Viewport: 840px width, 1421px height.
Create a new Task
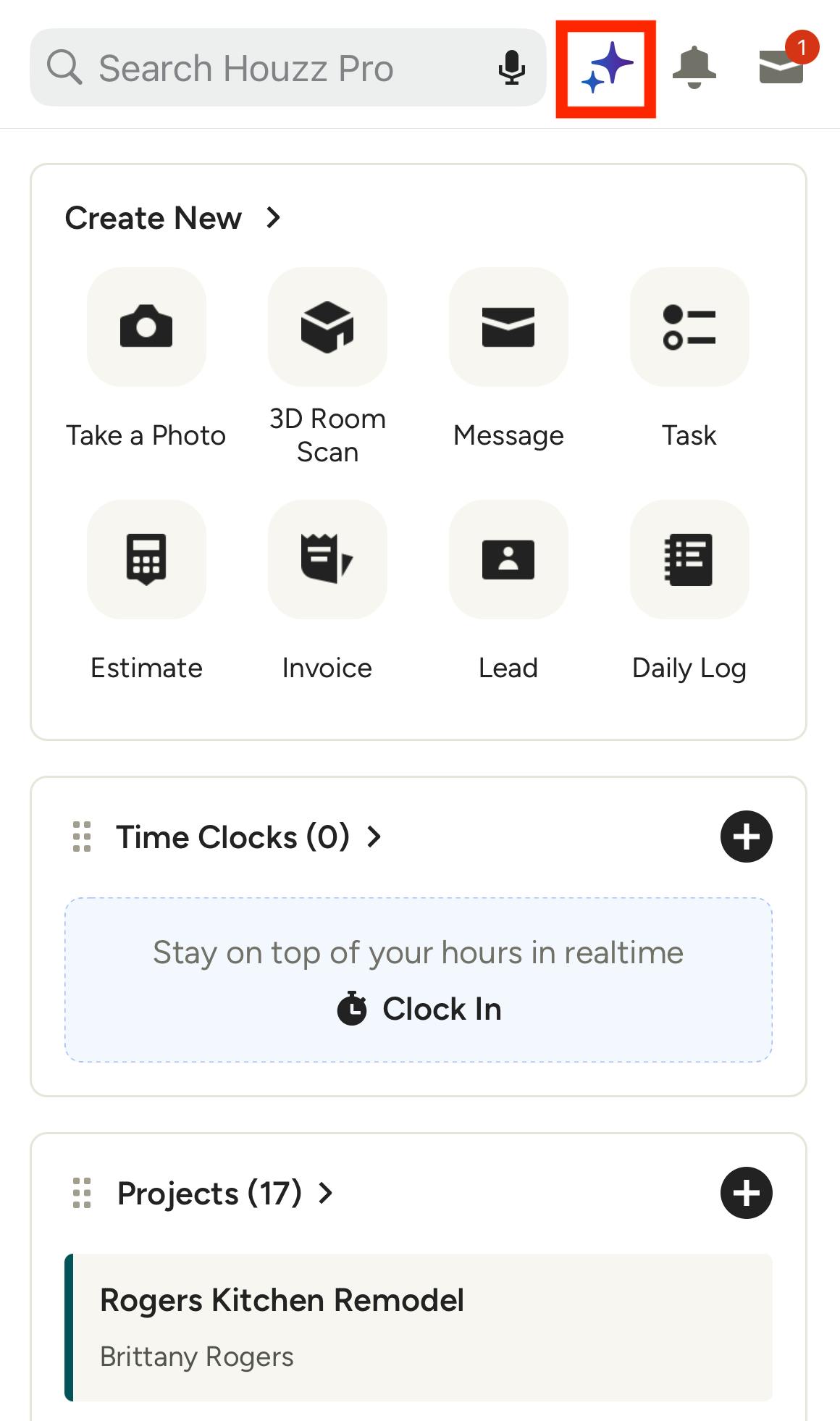pyautogui.click(x=689, y=359)
